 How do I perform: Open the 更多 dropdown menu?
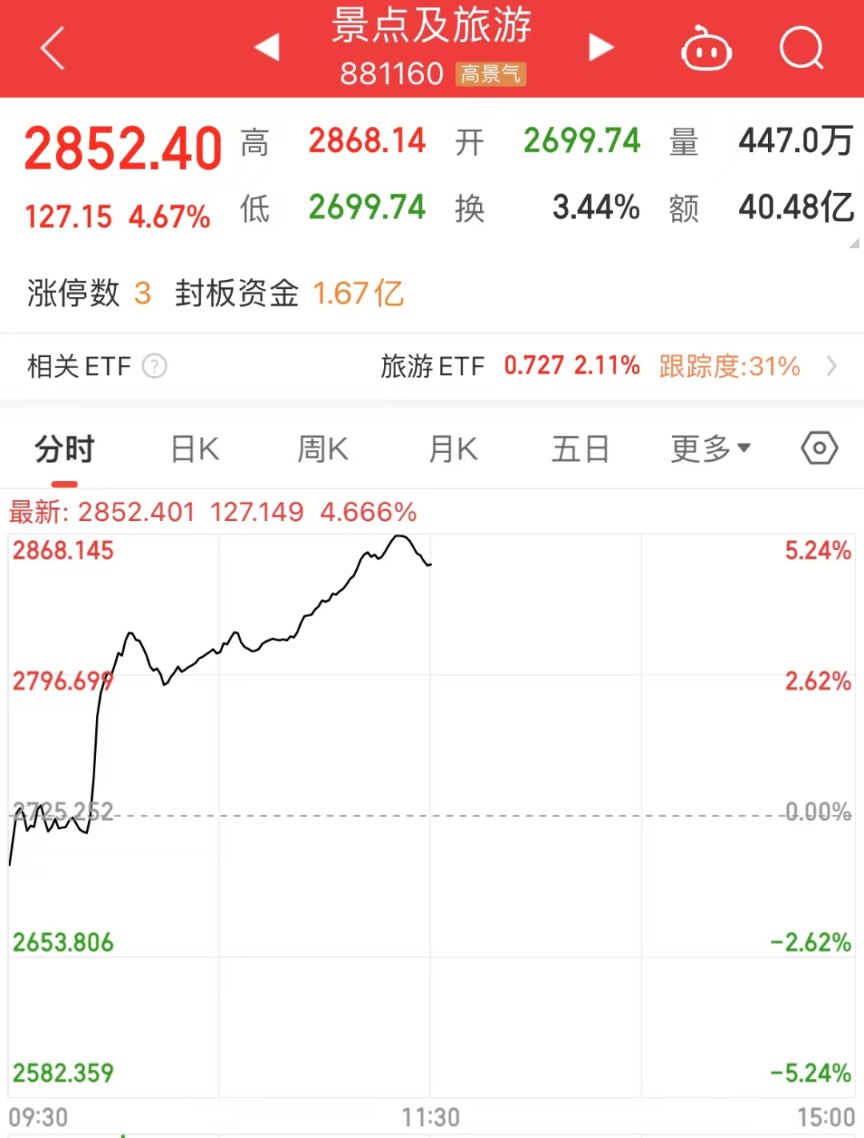[x=709, y=449]
